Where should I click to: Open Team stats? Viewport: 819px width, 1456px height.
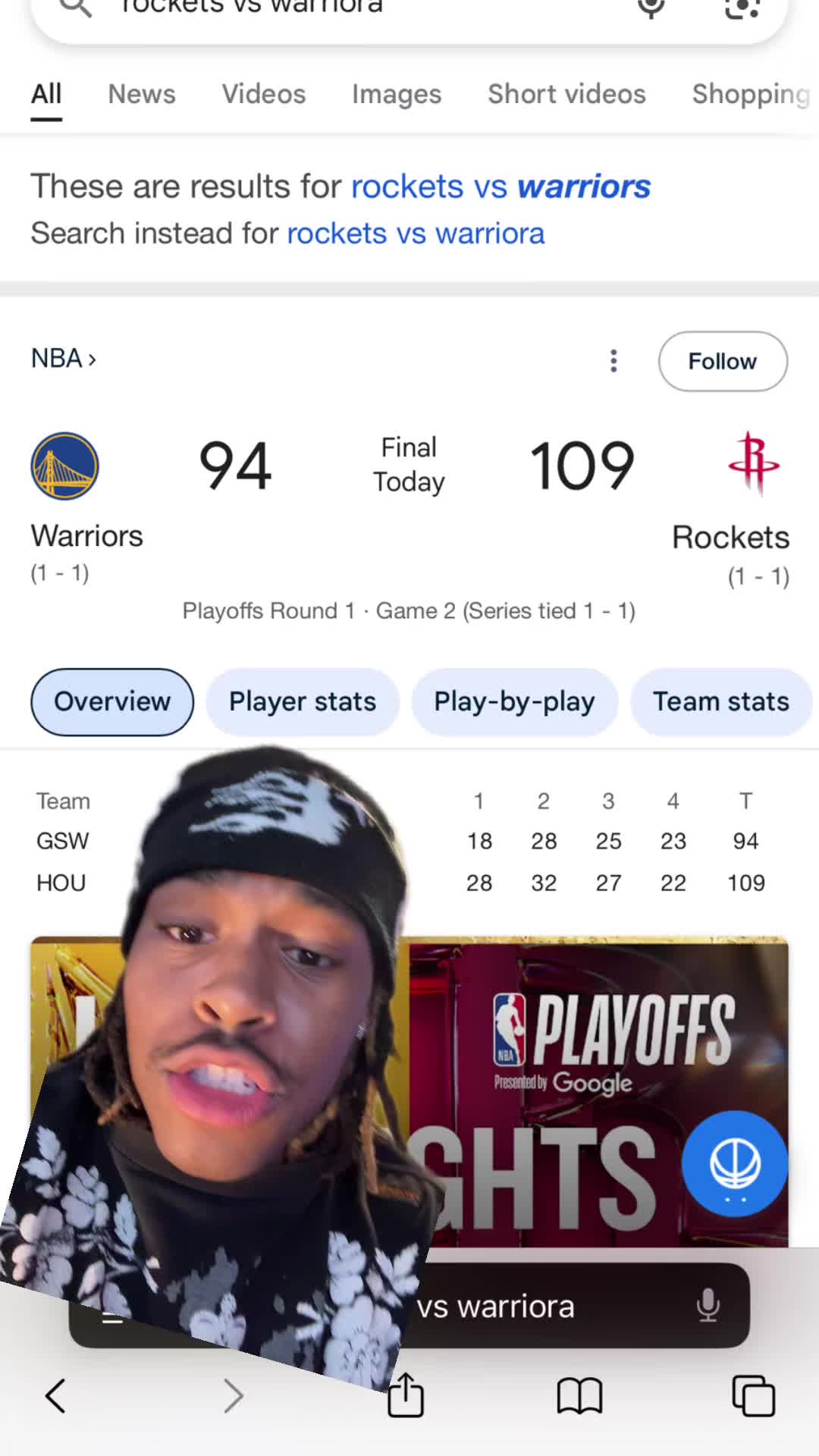point(720,701)
